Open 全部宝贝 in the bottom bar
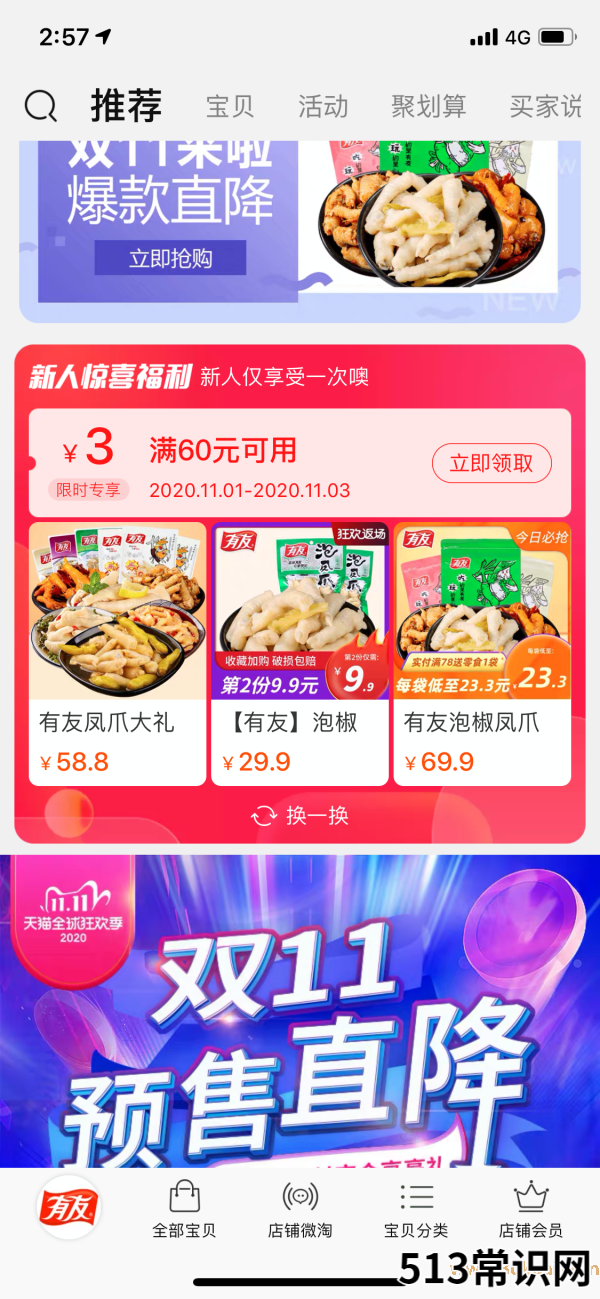This screenshot has width=600, height=1299. pos(184,1210)
